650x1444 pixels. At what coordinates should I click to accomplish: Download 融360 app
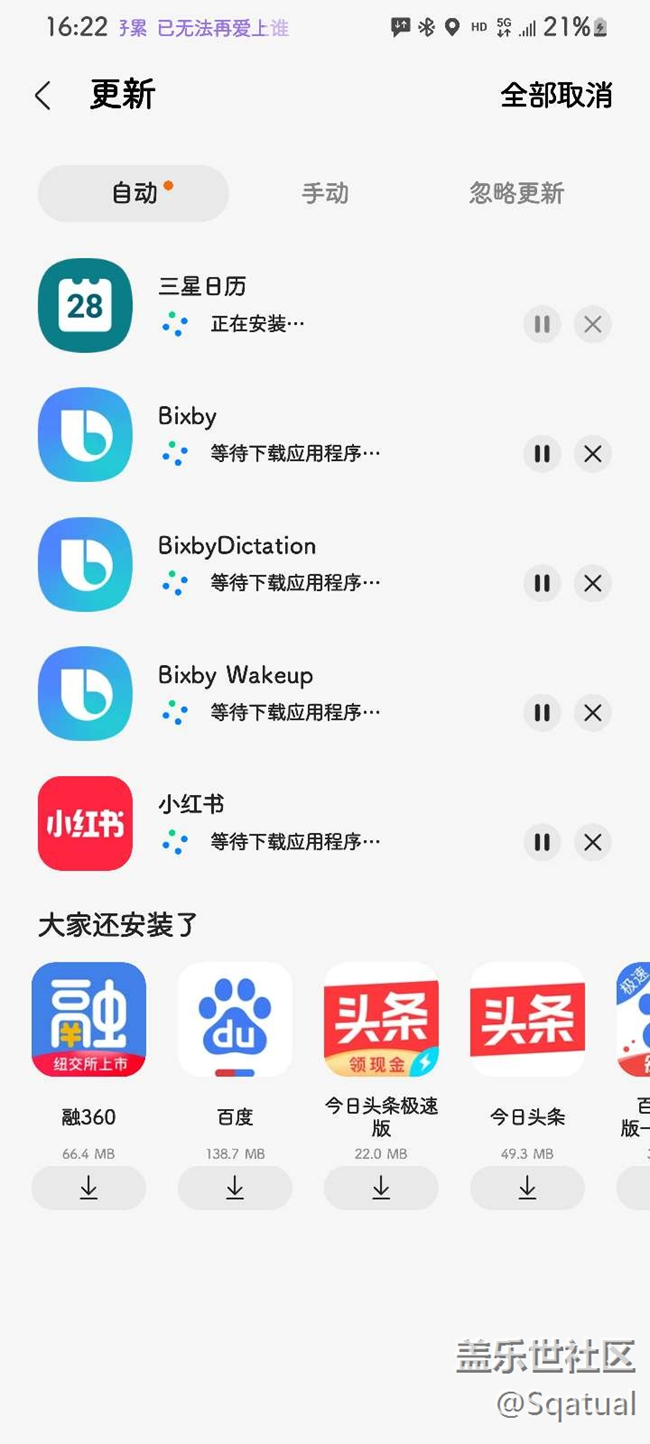click(89, 1187)
